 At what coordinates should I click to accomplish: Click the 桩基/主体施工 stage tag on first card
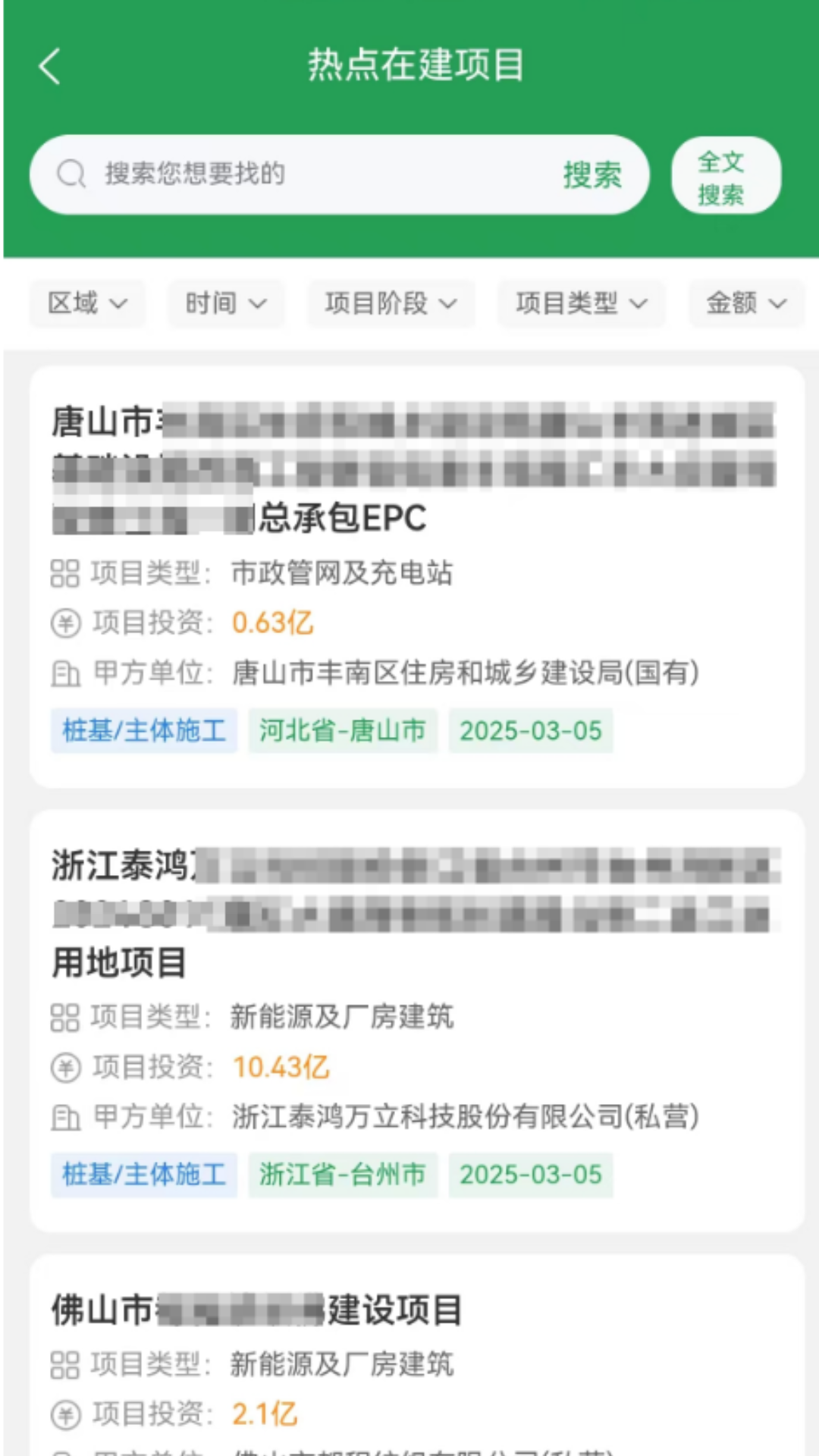pyautogui.click(x=143, y=730)
